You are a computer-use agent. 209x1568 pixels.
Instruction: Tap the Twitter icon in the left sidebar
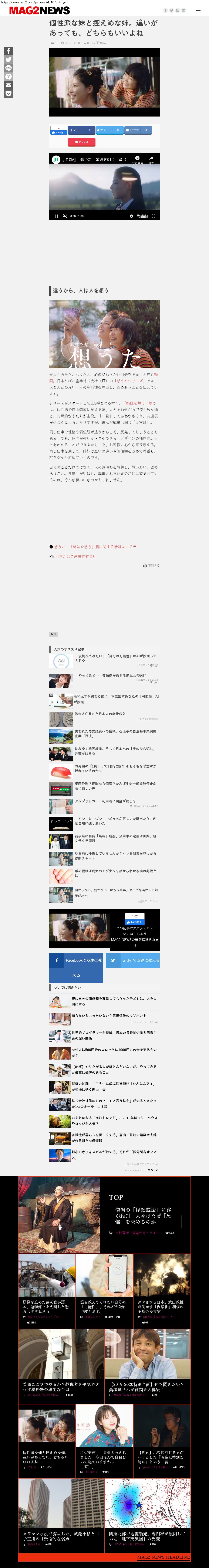[x=9, y=60]
